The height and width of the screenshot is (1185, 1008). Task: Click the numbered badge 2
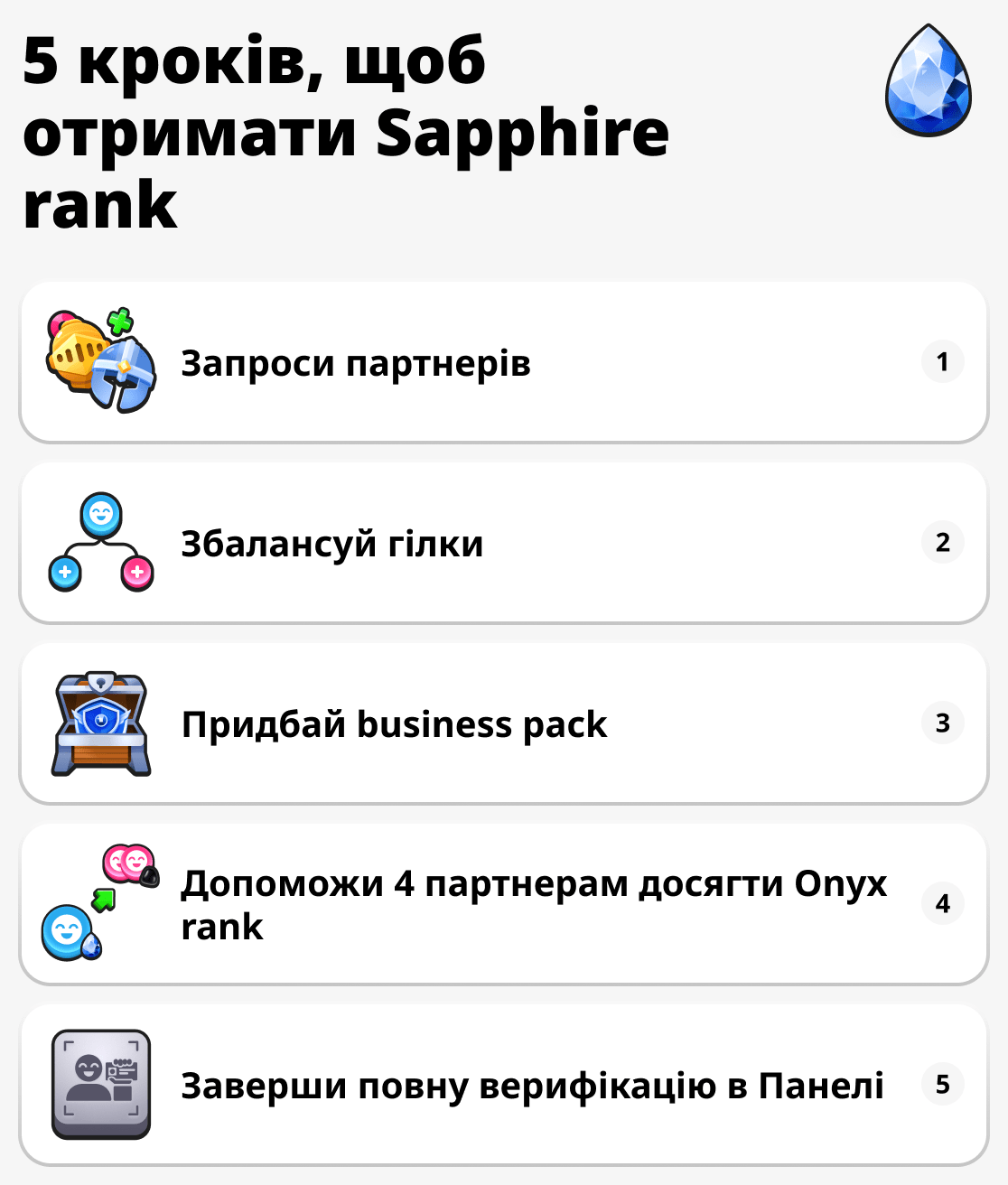943,542
